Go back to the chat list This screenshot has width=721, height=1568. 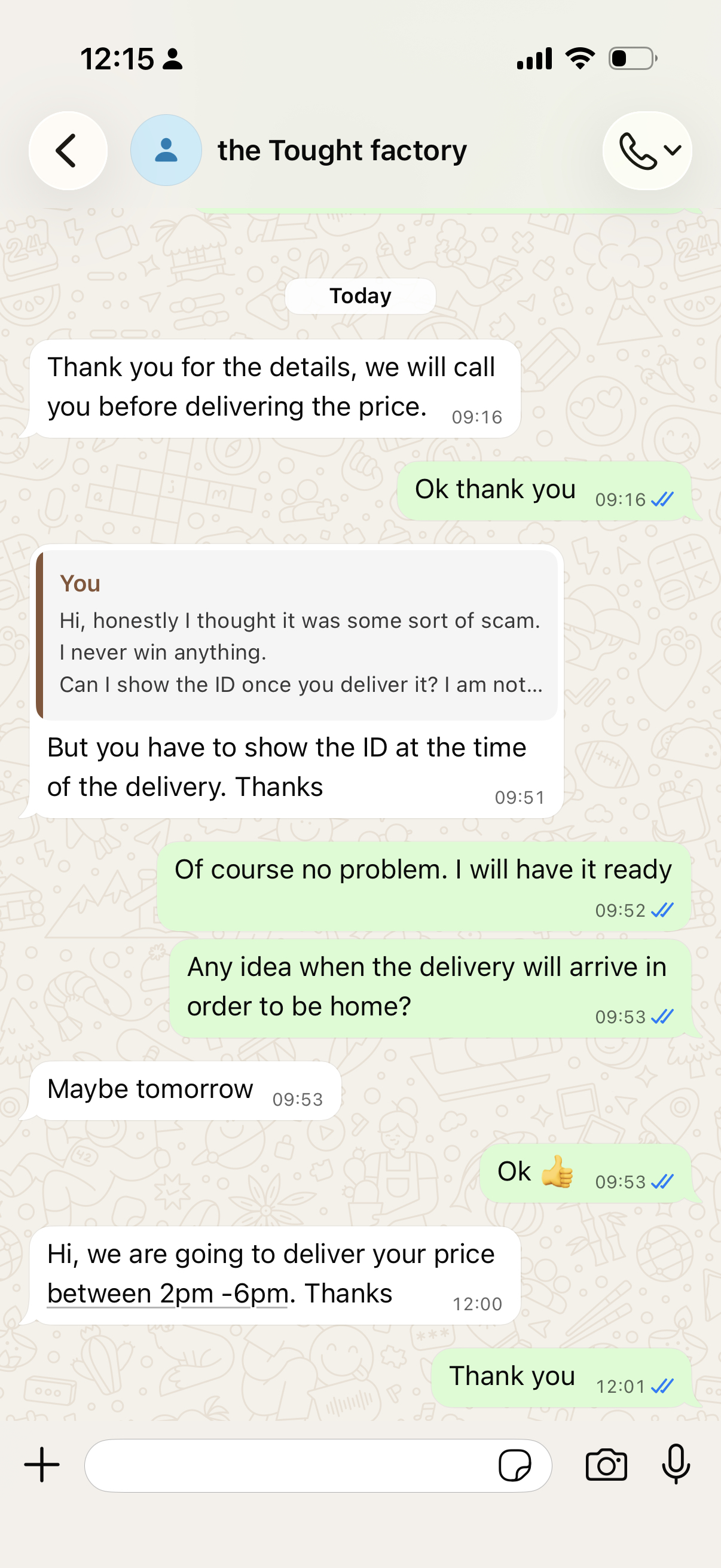(68, 150)
